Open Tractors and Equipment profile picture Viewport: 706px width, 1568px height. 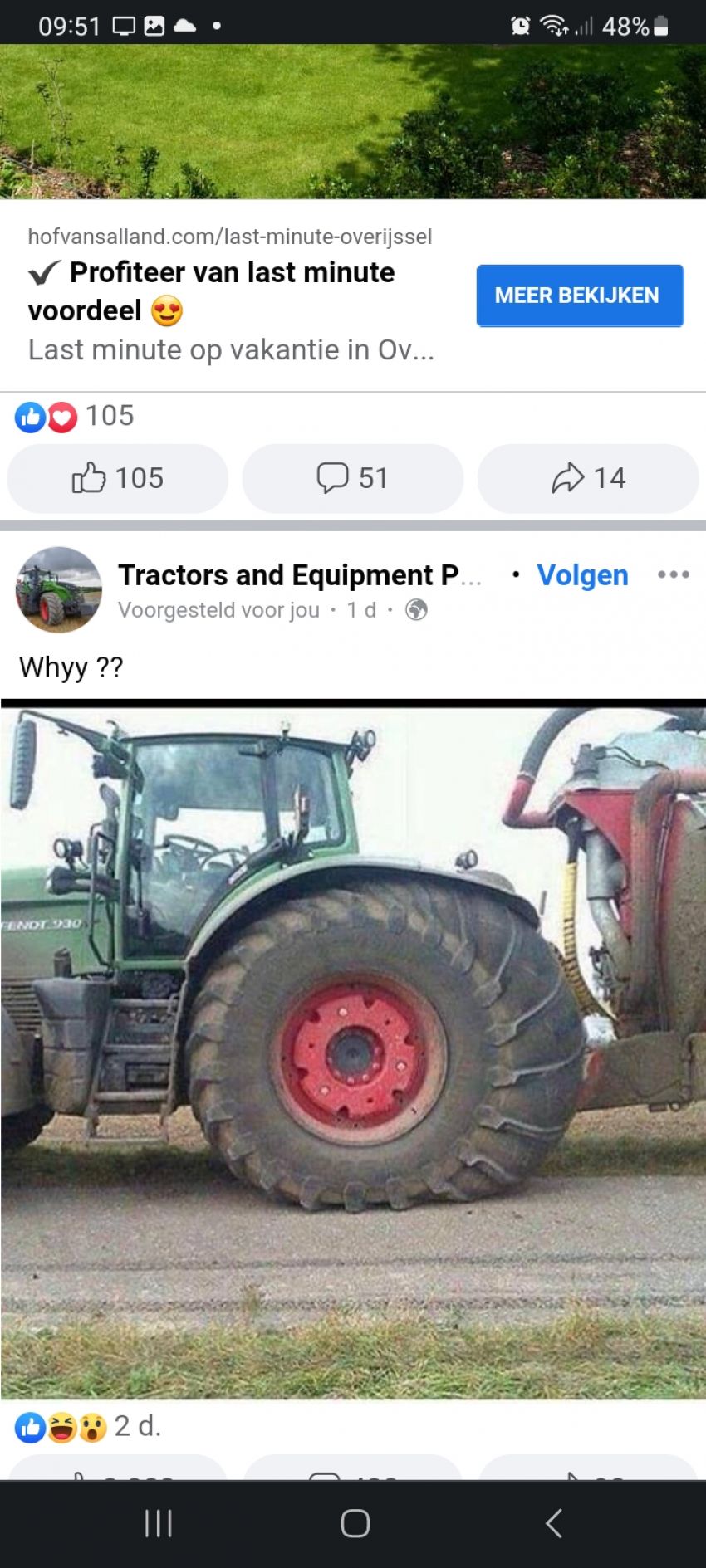(58, 589)
